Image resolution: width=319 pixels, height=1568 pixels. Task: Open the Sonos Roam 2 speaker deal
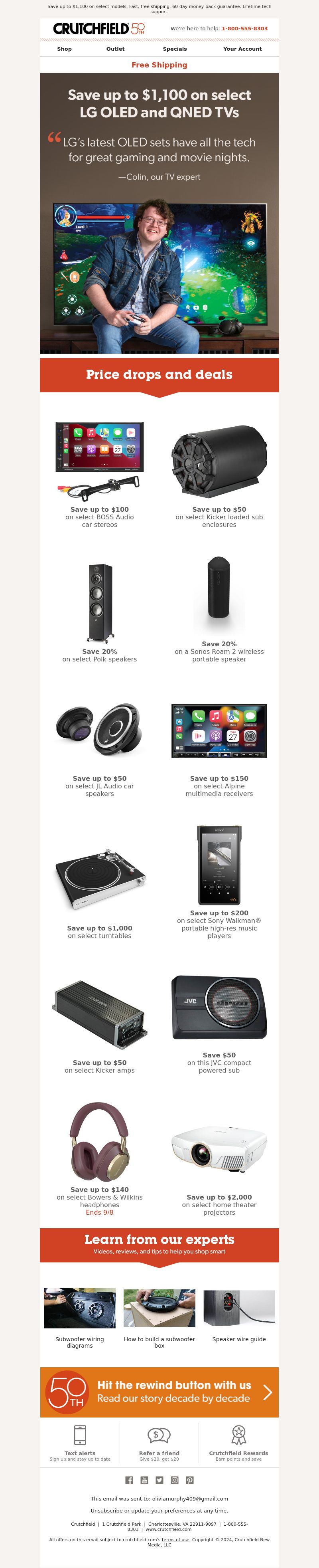219,609
